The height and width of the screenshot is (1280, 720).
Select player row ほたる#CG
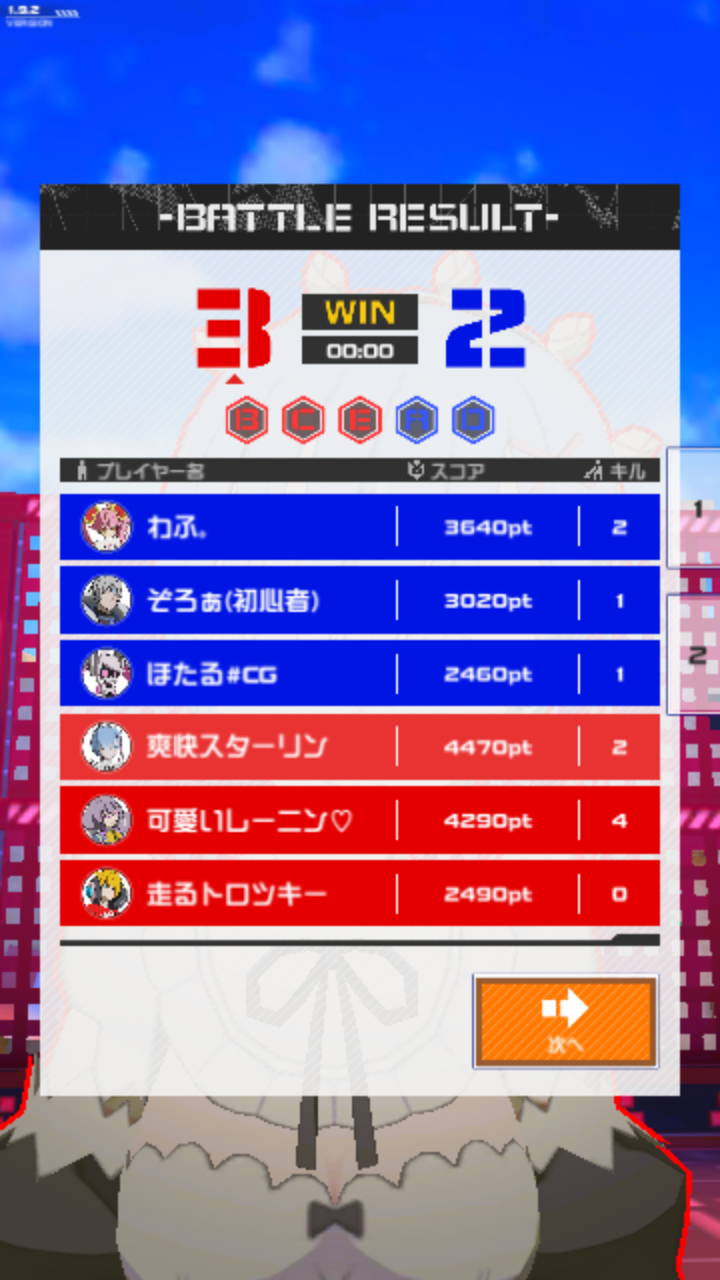click(x=360, y=674)
